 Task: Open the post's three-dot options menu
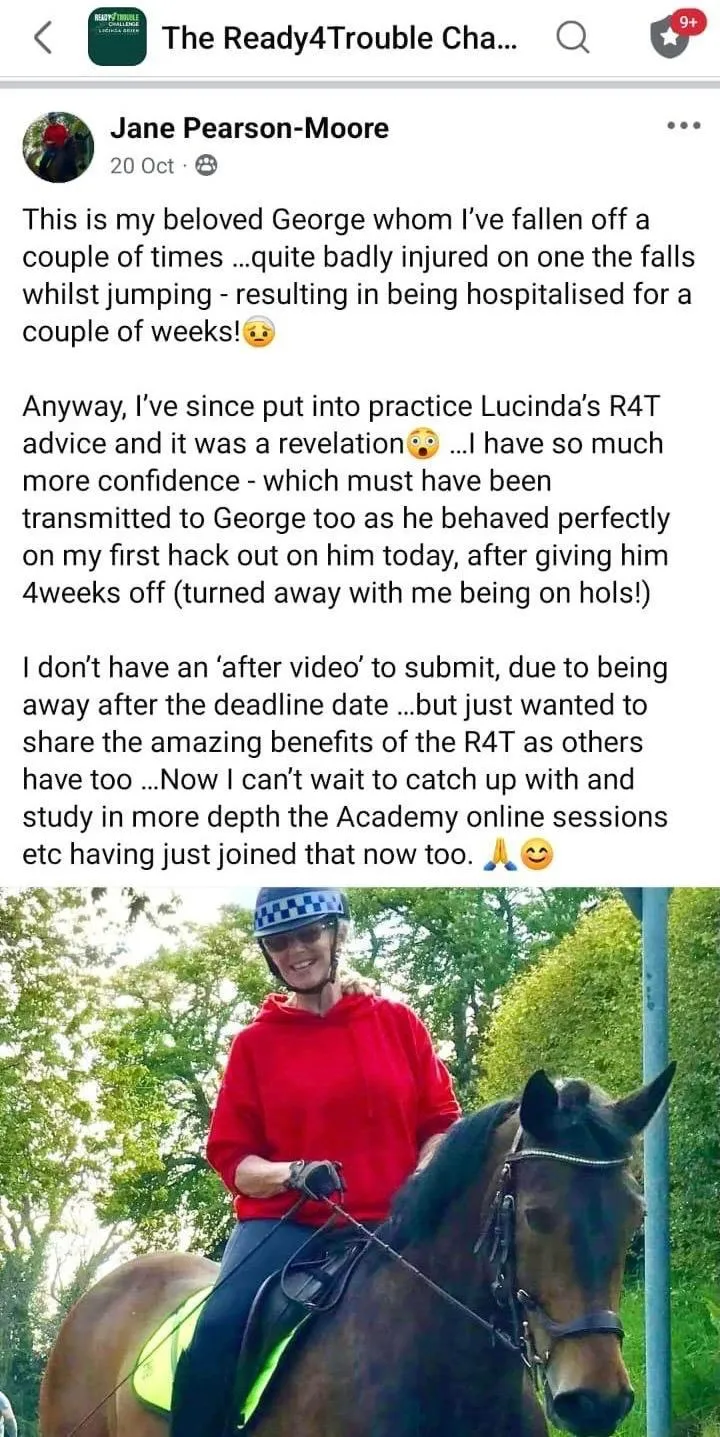tap(683, 126)
